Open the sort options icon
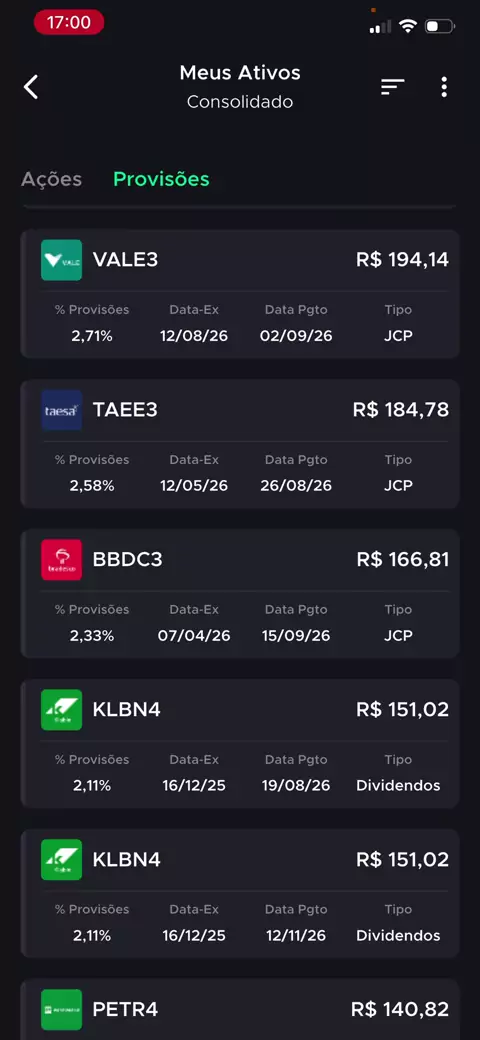The width and height of the screenshot is (480, 1040). (392, 87)
